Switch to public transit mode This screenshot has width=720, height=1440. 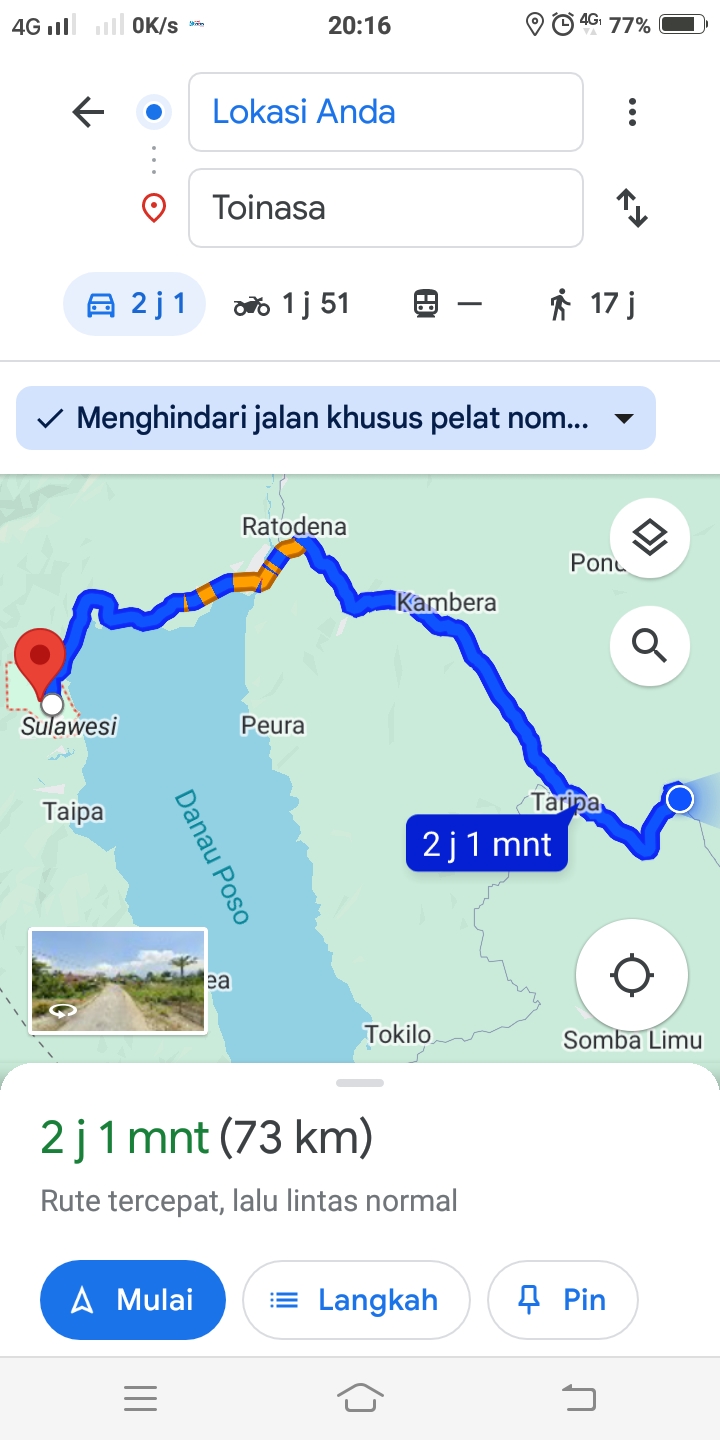coord(448,304)
